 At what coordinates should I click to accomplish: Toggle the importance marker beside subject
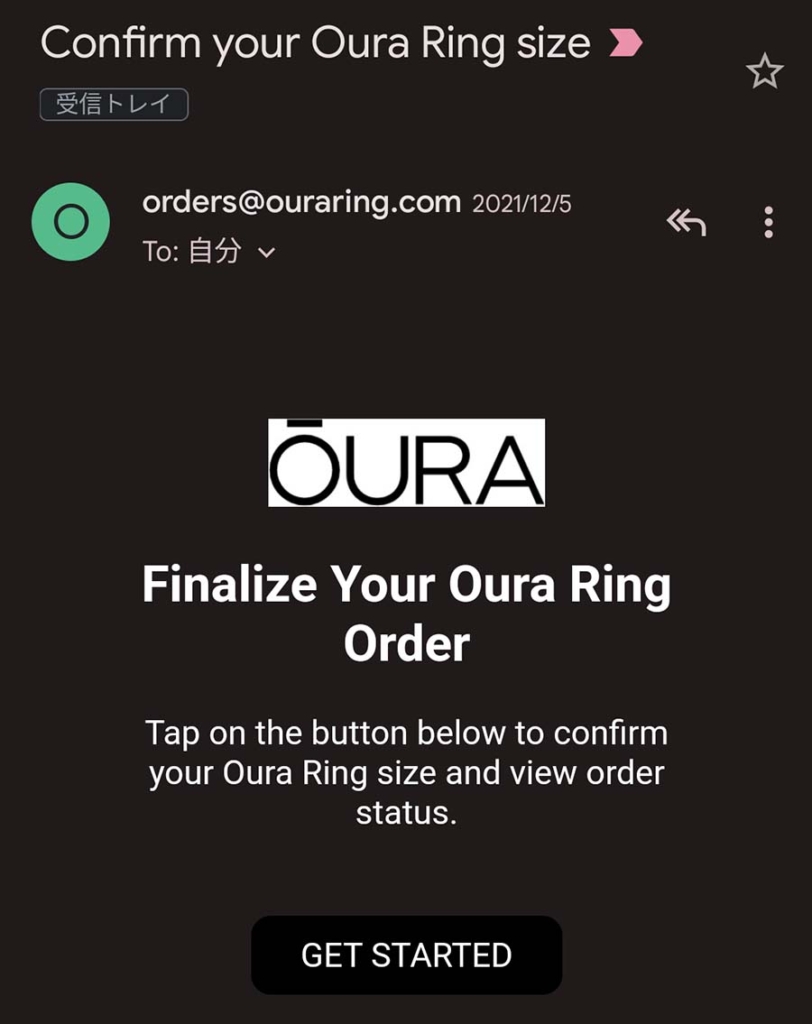625,43
